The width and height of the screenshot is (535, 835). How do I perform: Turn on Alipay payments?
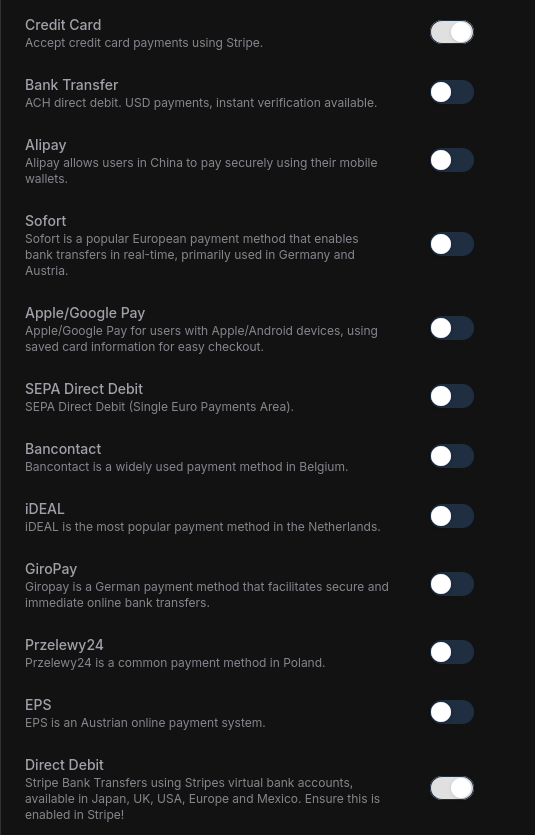point(451,160)
